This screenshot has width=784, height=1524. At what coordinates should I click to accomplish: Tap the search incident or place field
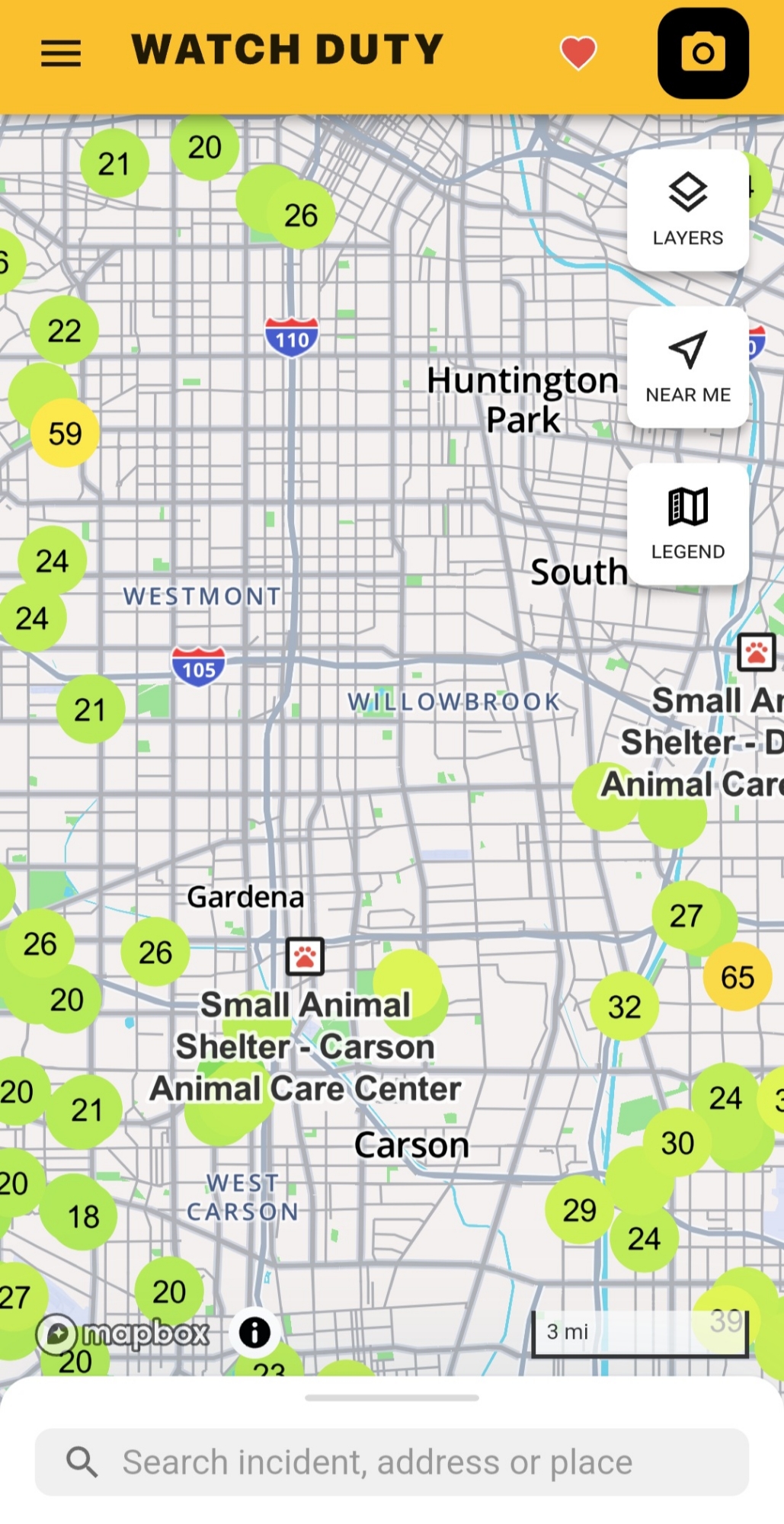tap(392, 1462)
